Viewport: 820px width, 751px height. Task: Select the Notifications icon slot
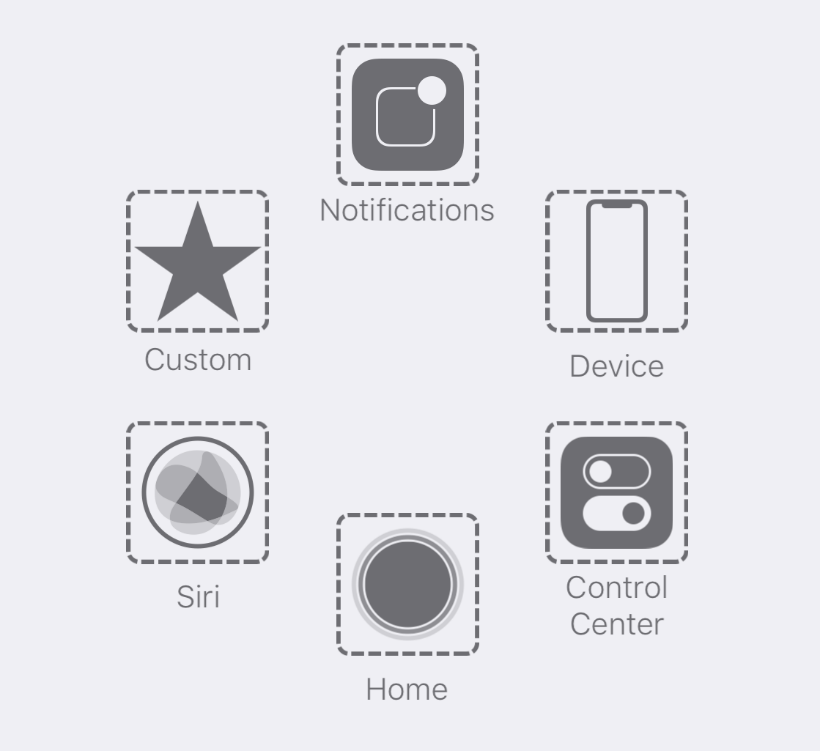(x=407, y=115)
